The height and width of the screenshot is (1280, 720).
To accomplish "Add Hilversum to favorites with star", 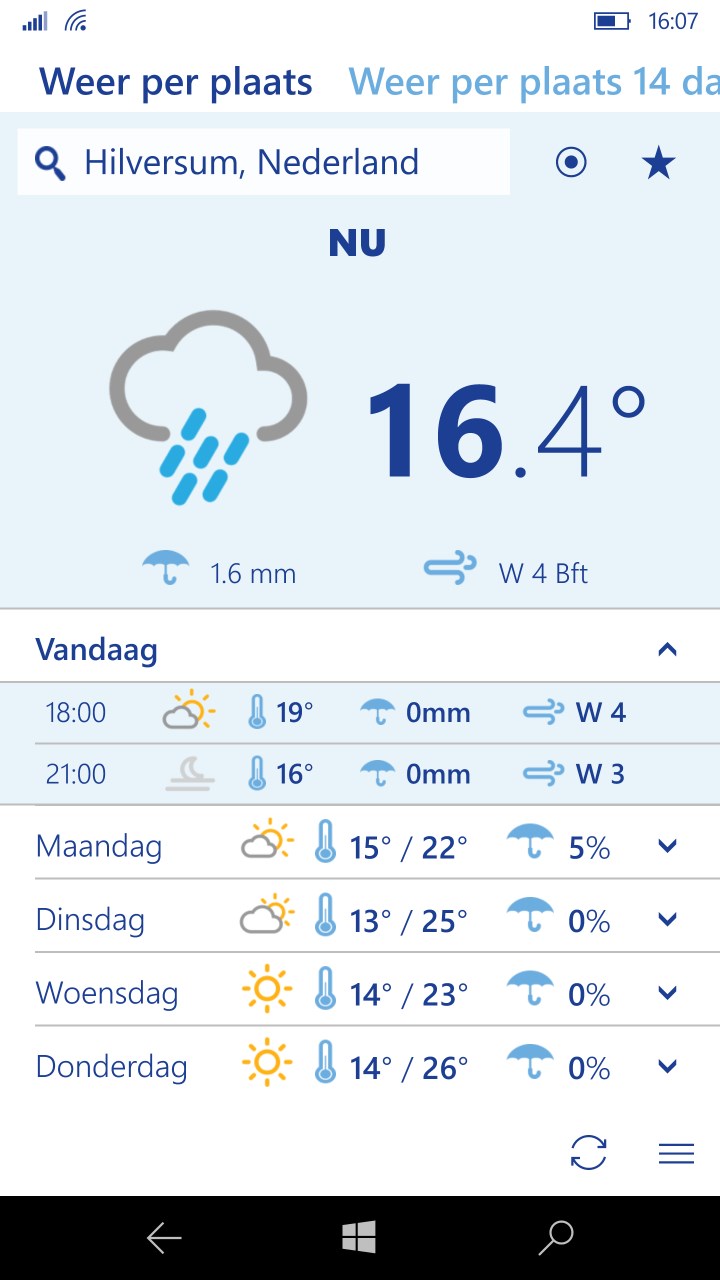I will 658,163.
